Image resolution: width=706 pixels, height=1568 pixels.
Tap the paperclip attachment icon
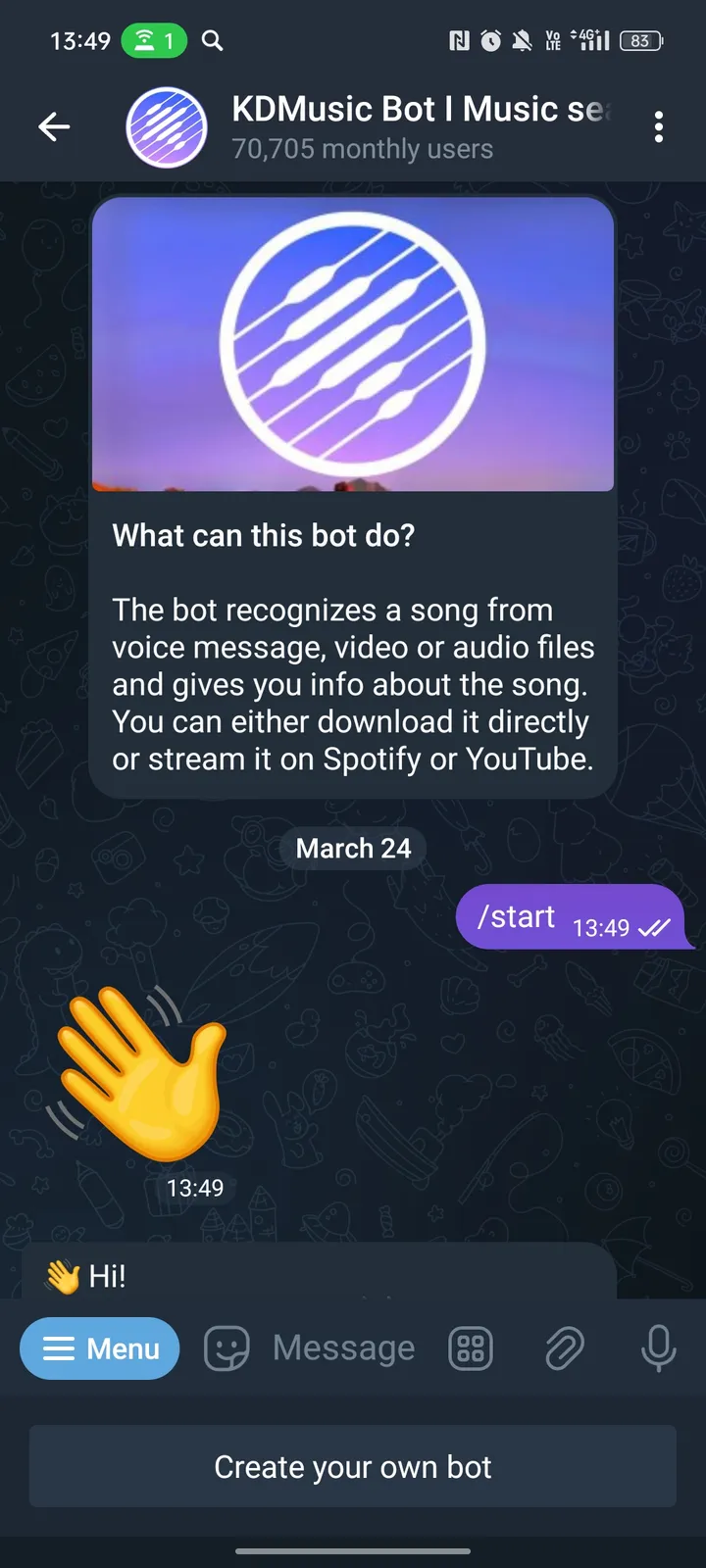pos(563,1348)
